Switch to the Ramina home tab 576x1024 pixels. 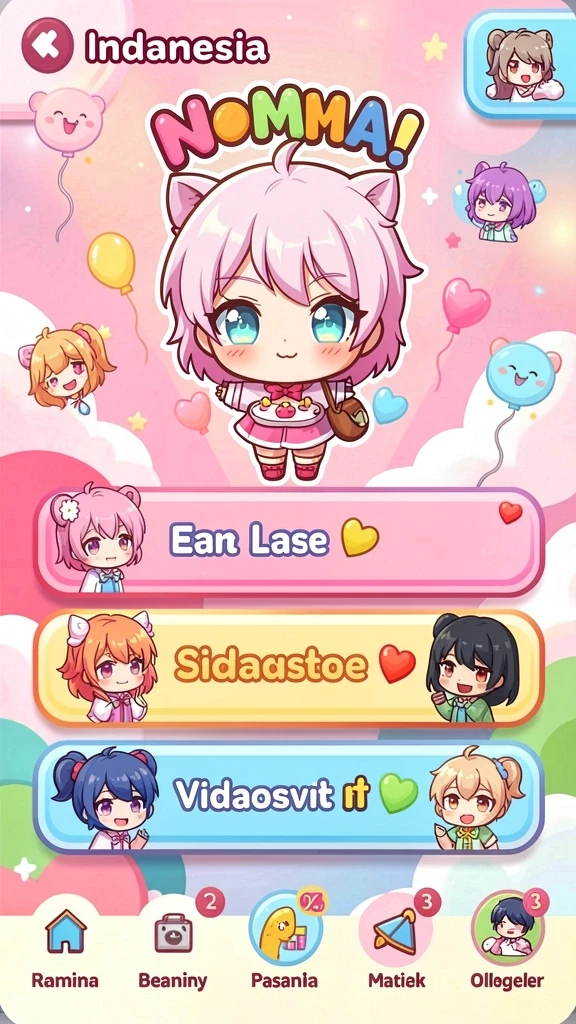coord(65,944)
